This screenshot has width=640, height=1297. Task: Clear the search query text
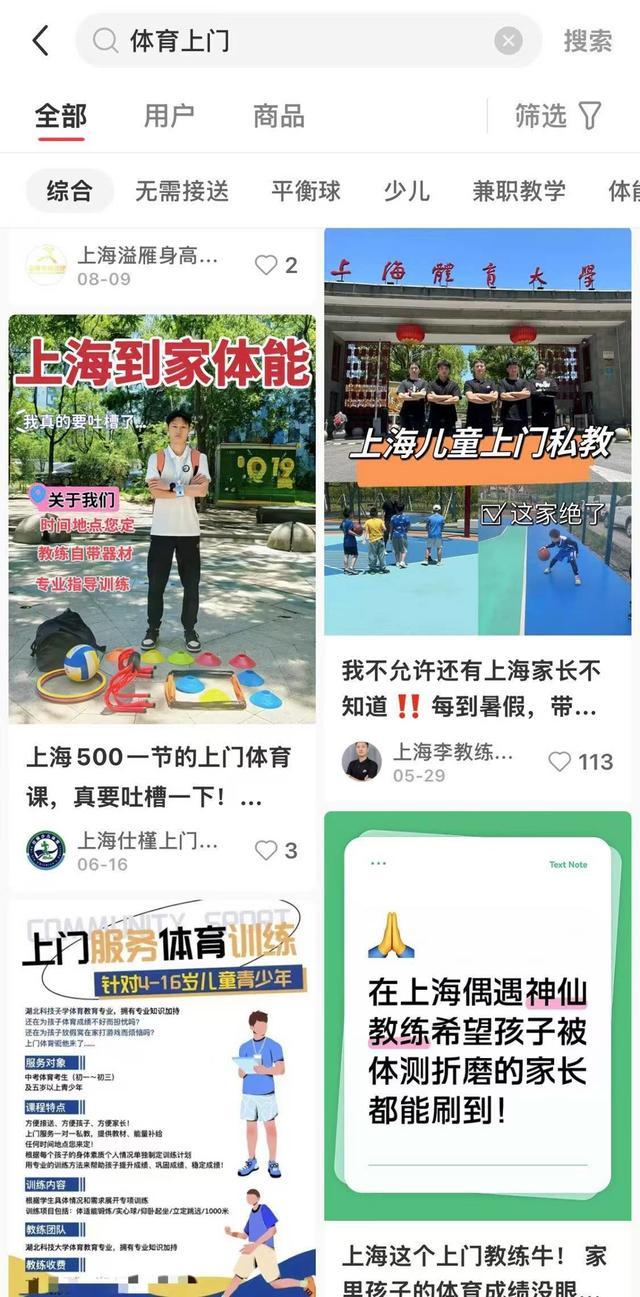508,41
